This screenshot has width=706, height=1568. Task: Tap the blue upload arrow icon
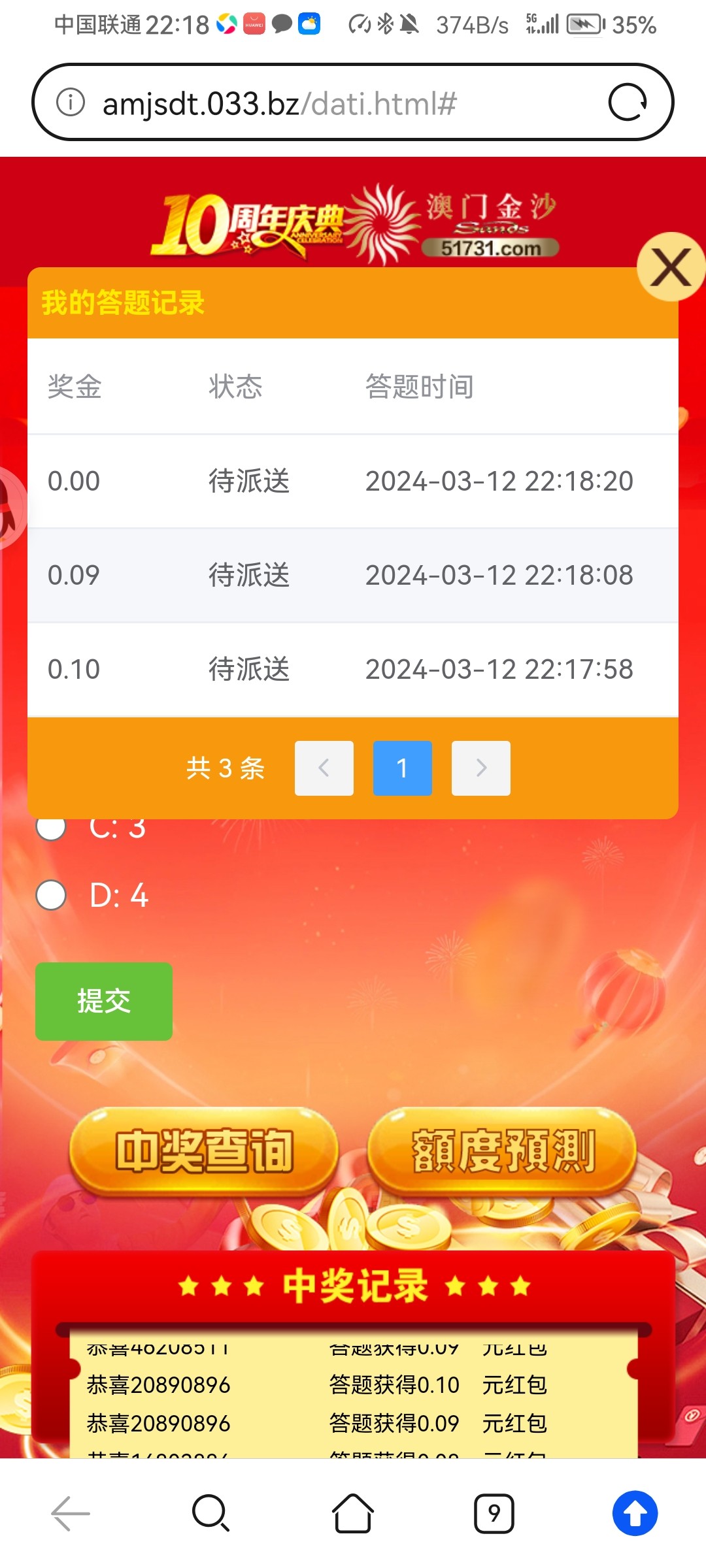[633, 1512]
